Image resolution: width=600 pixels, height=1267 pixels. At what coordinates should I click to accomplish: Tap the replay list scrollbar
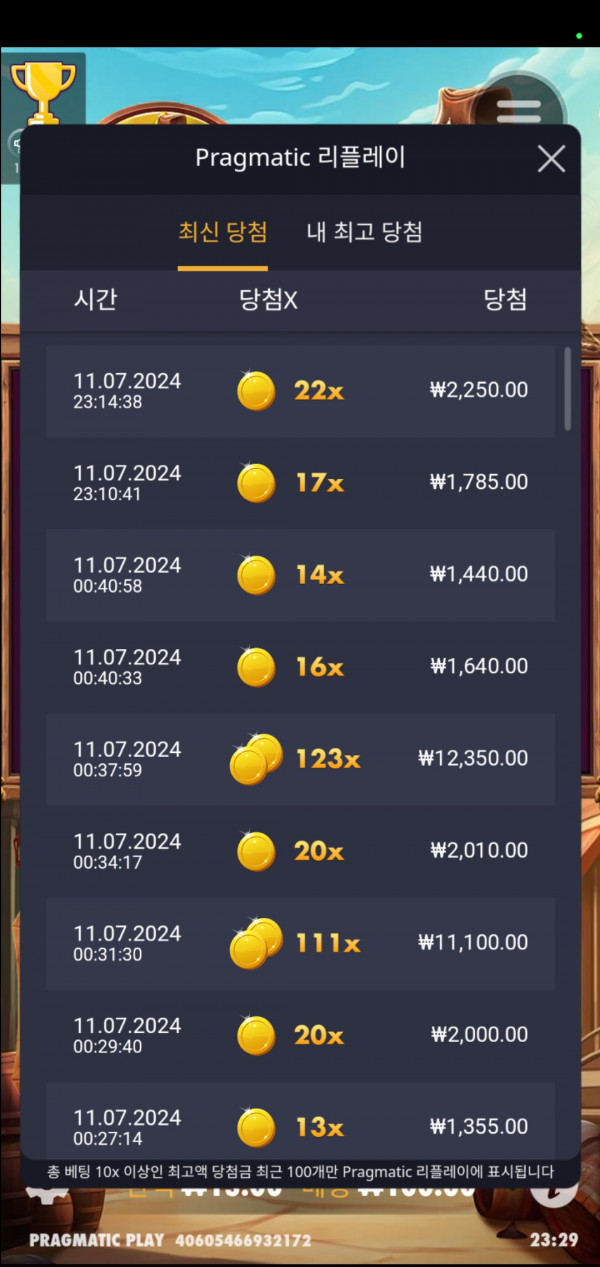[x=568, y=389]
